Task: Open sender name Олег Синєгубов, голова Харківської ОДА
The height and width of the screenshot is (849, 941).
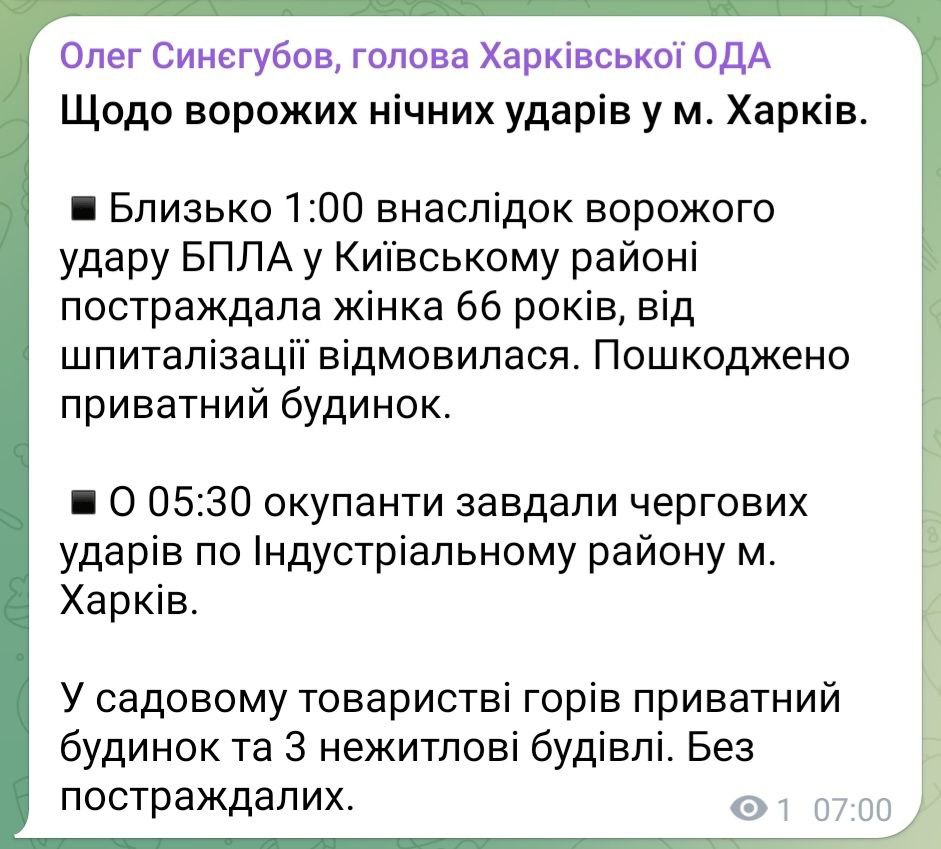Action: point(415,57)
